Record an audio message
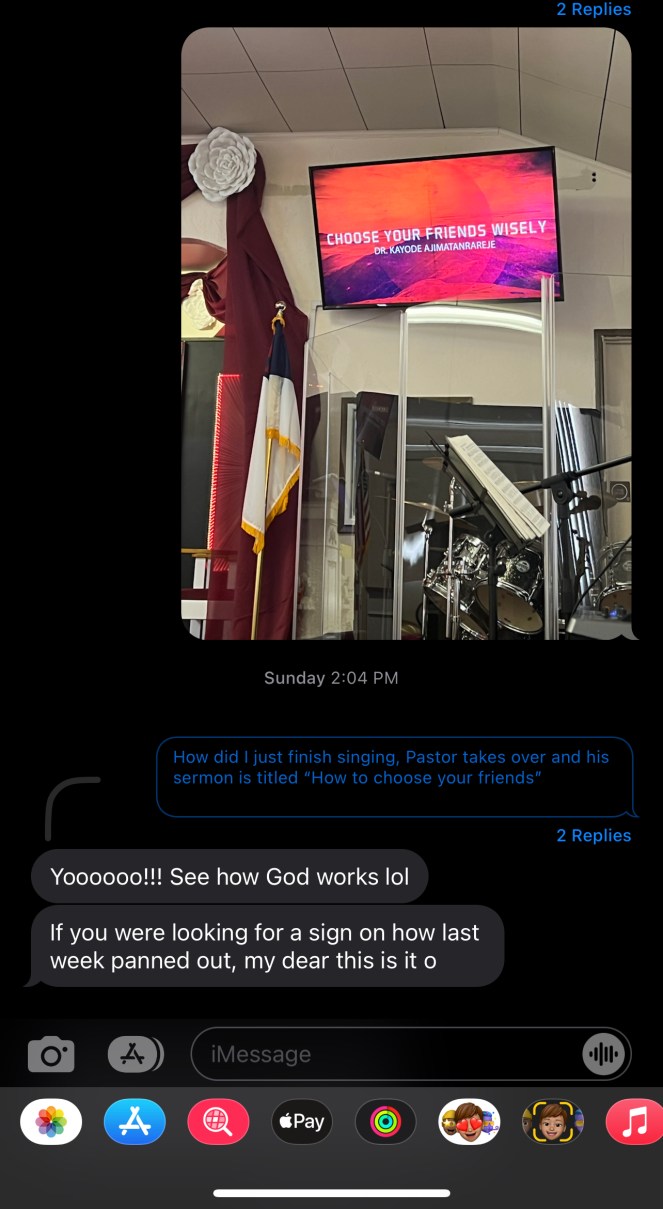663x1209 pixels. point(603,1054)
